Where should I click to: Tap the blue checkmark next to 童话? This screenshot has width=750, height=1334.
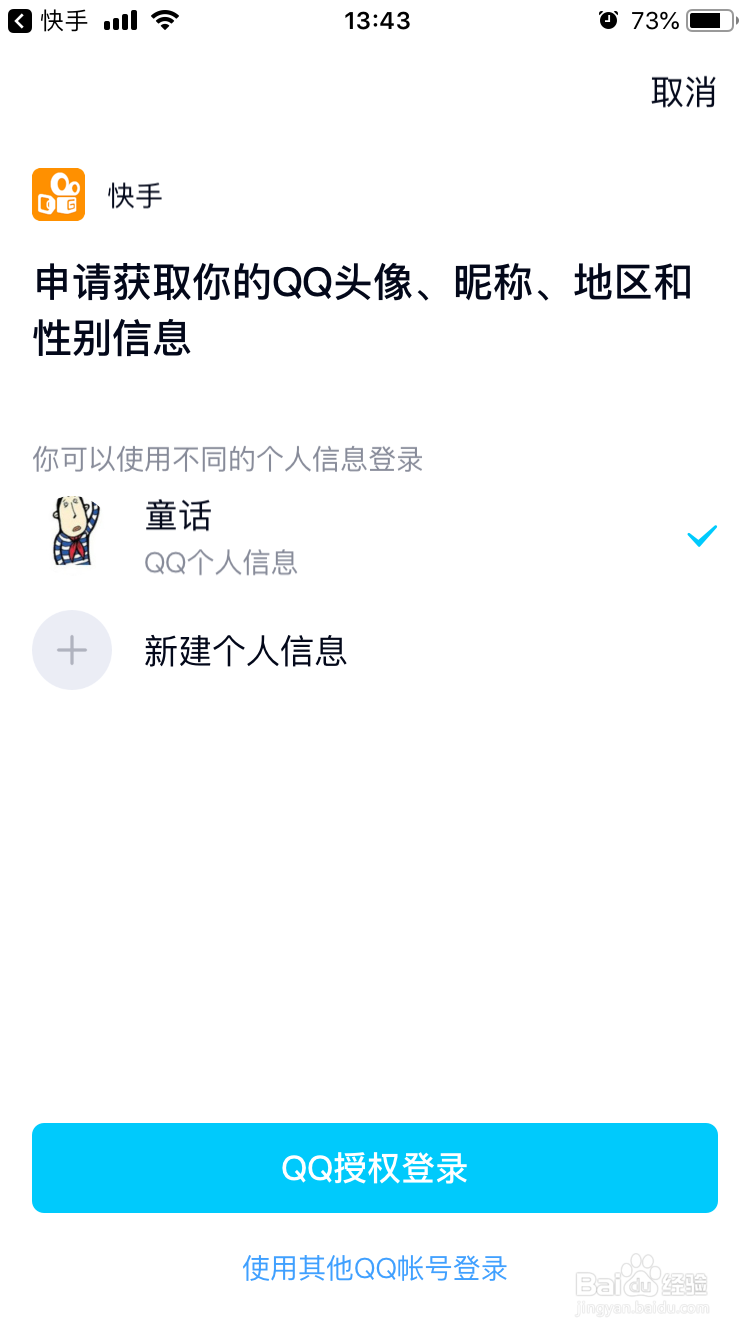702,535
